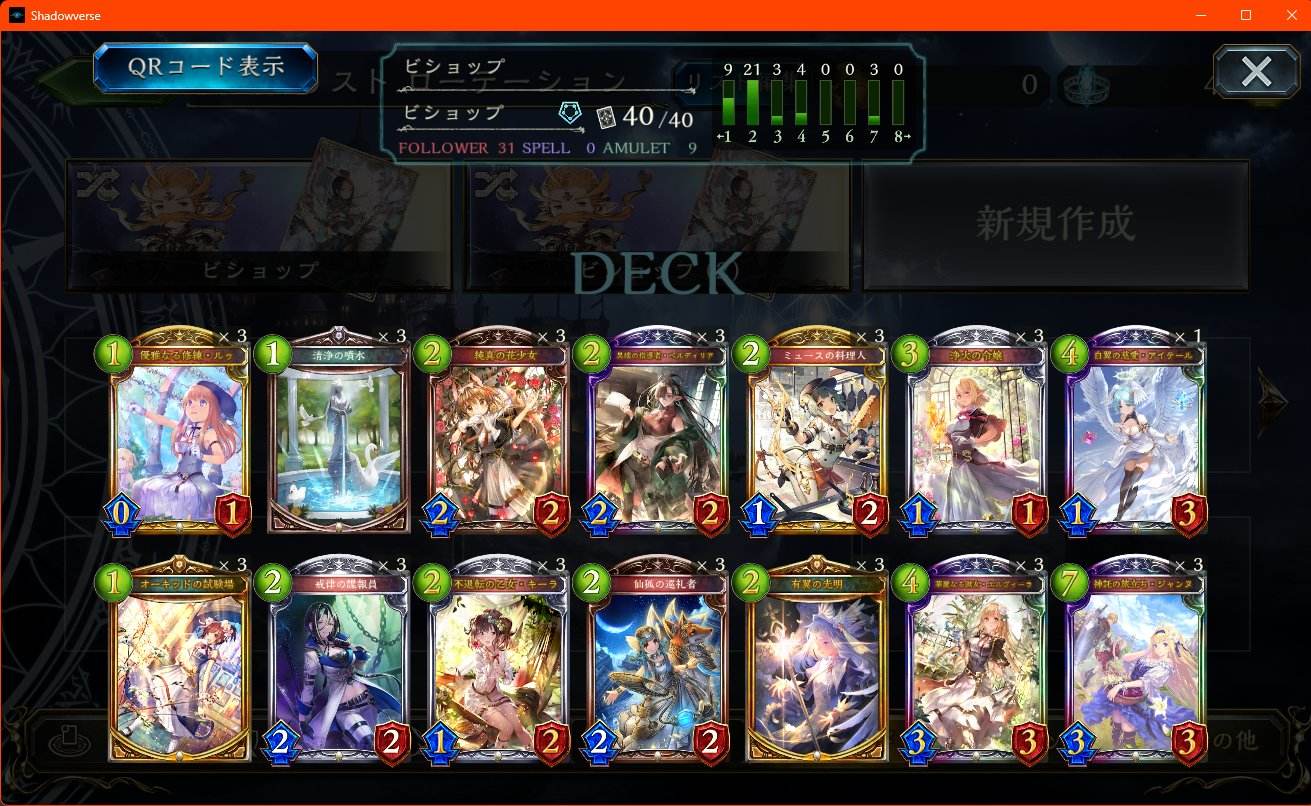
Task: Close the Shadowverse window
Action: pyautogui.click(x=1289, y=15)
